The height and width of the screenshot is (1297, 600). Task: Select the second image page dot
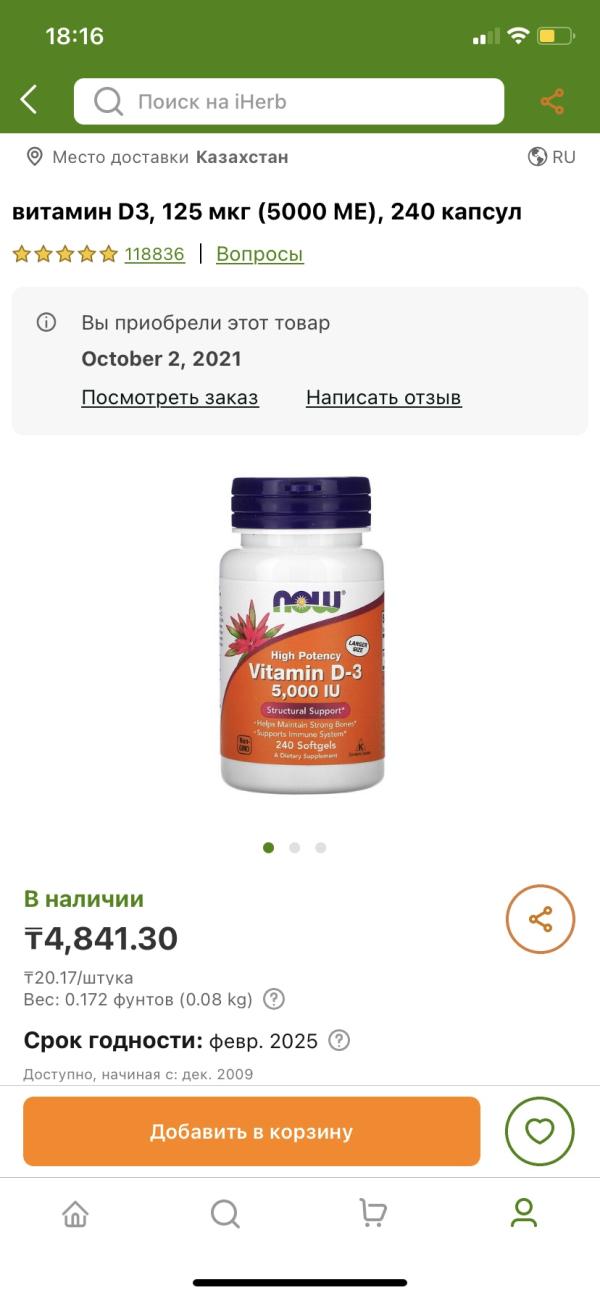[x=294, y=847]
